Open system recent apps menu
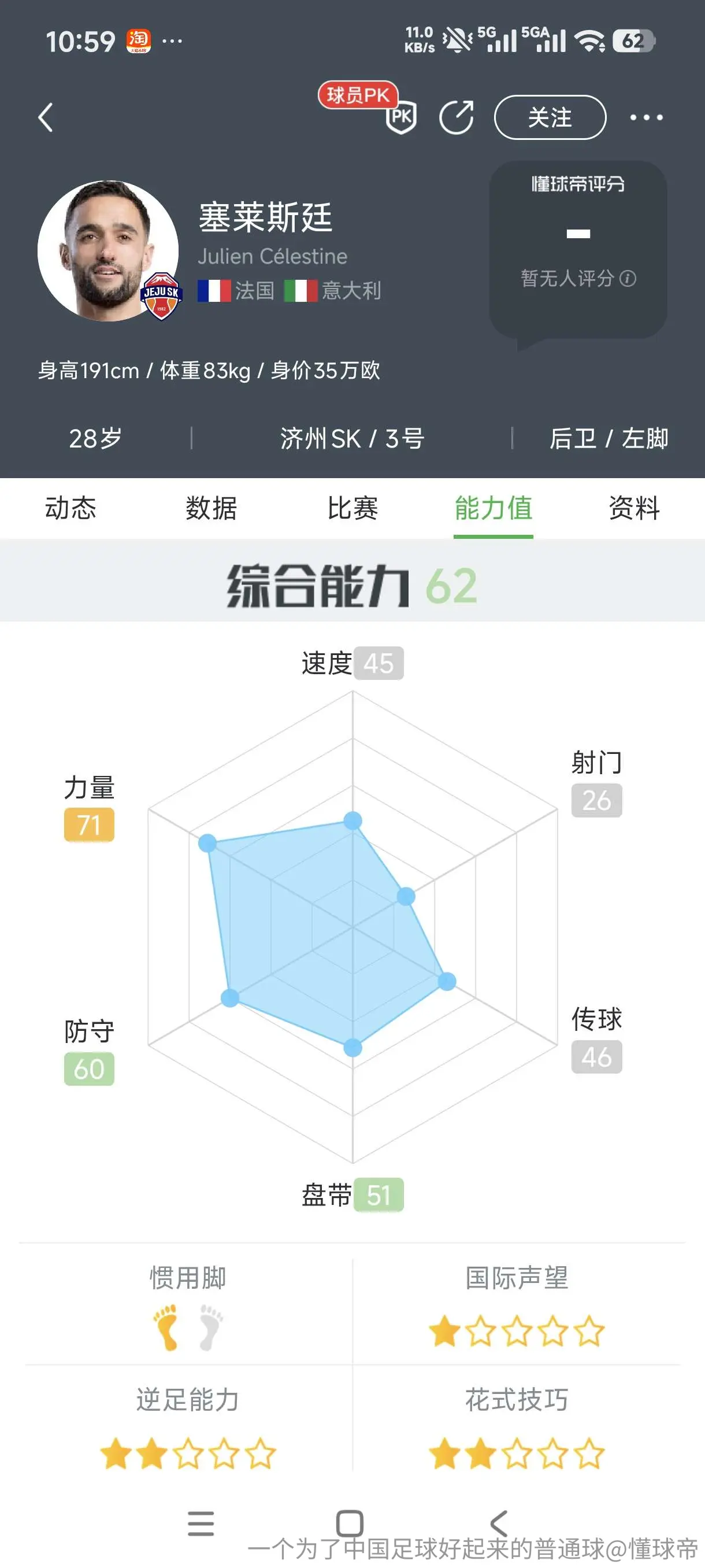705x1568 pixels. [201, 1523]
